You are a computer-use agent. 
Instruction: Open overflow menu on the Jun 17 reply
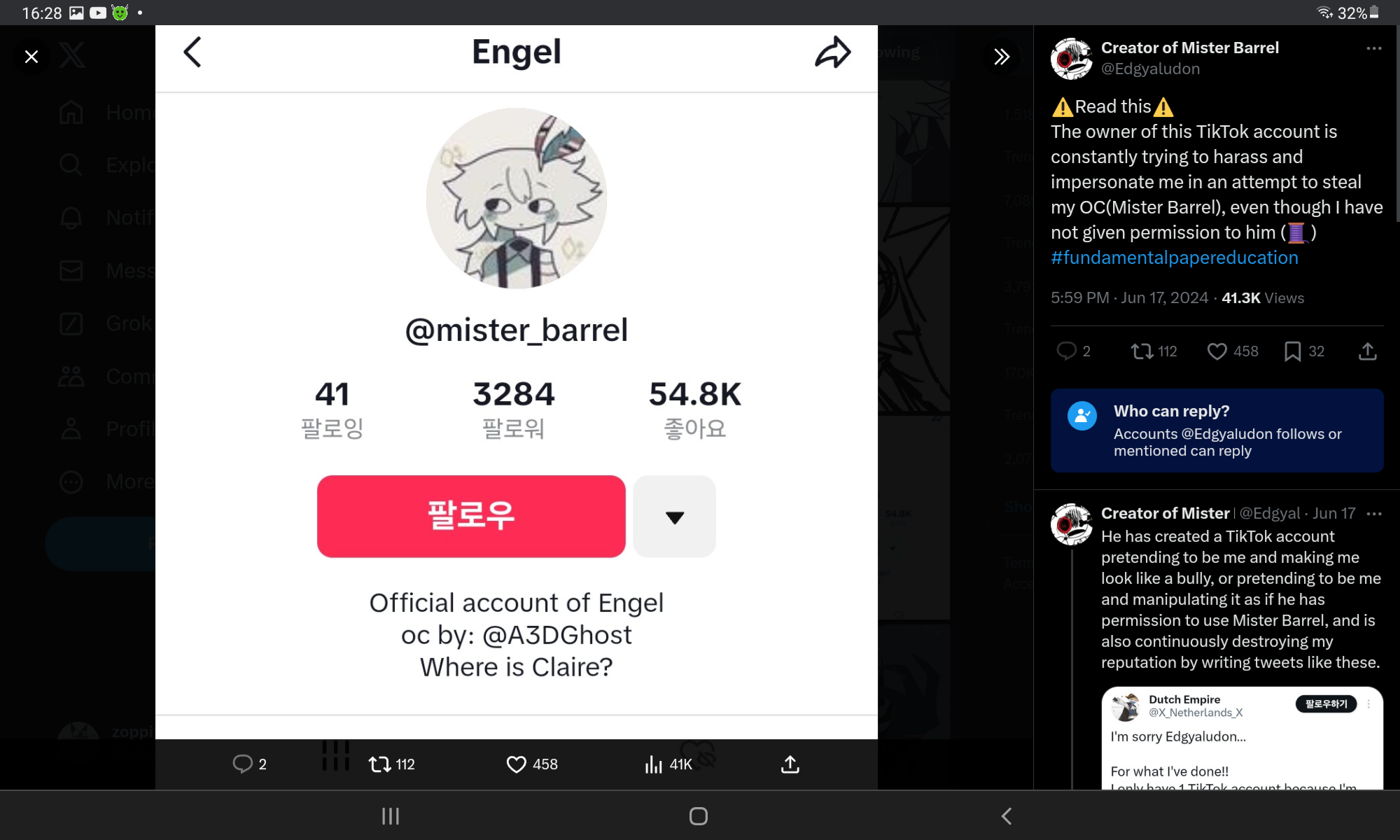(1373, 514)
